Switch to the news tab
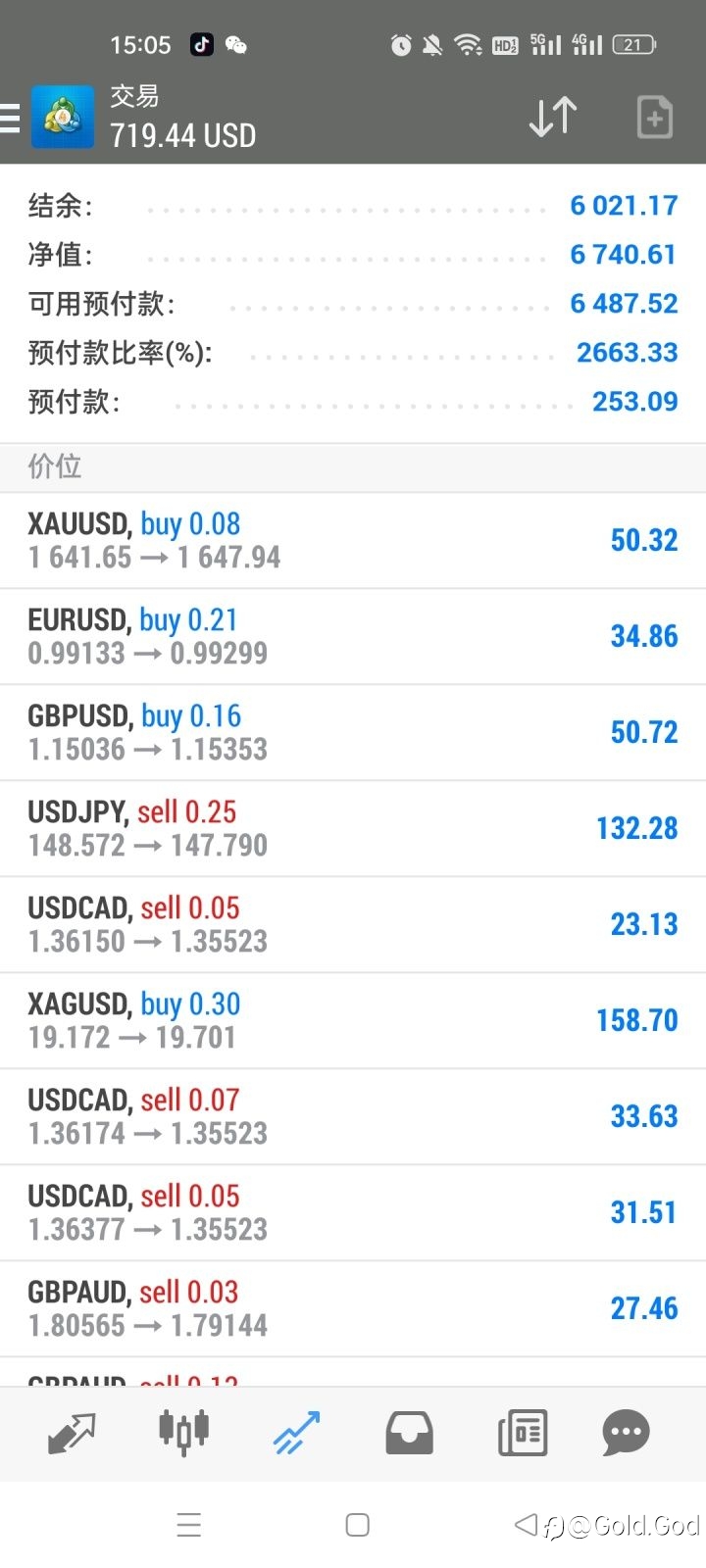 click(x=523, y=1433)
